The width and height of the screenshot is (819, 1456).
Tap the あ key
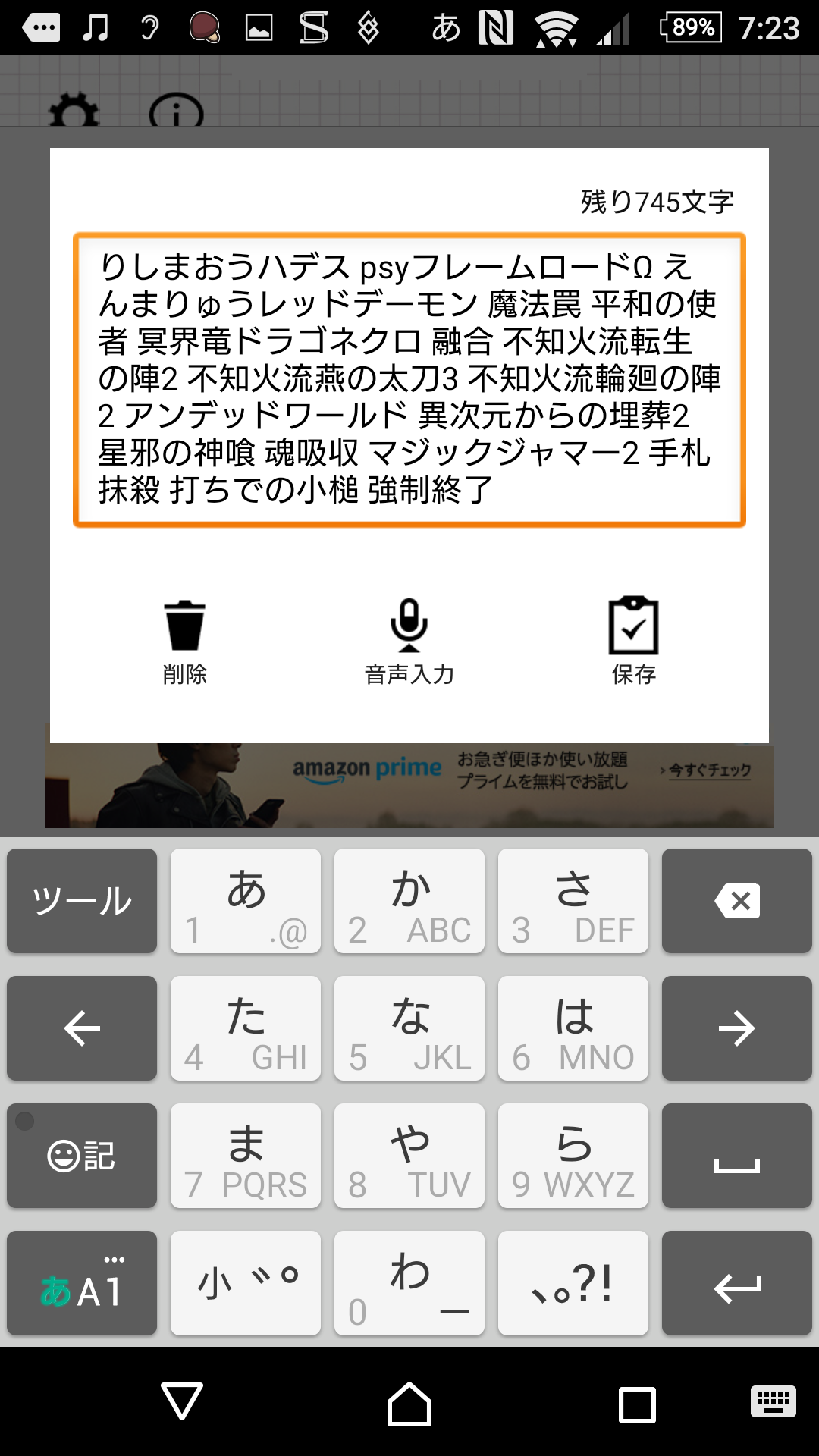tap(246, 901)
